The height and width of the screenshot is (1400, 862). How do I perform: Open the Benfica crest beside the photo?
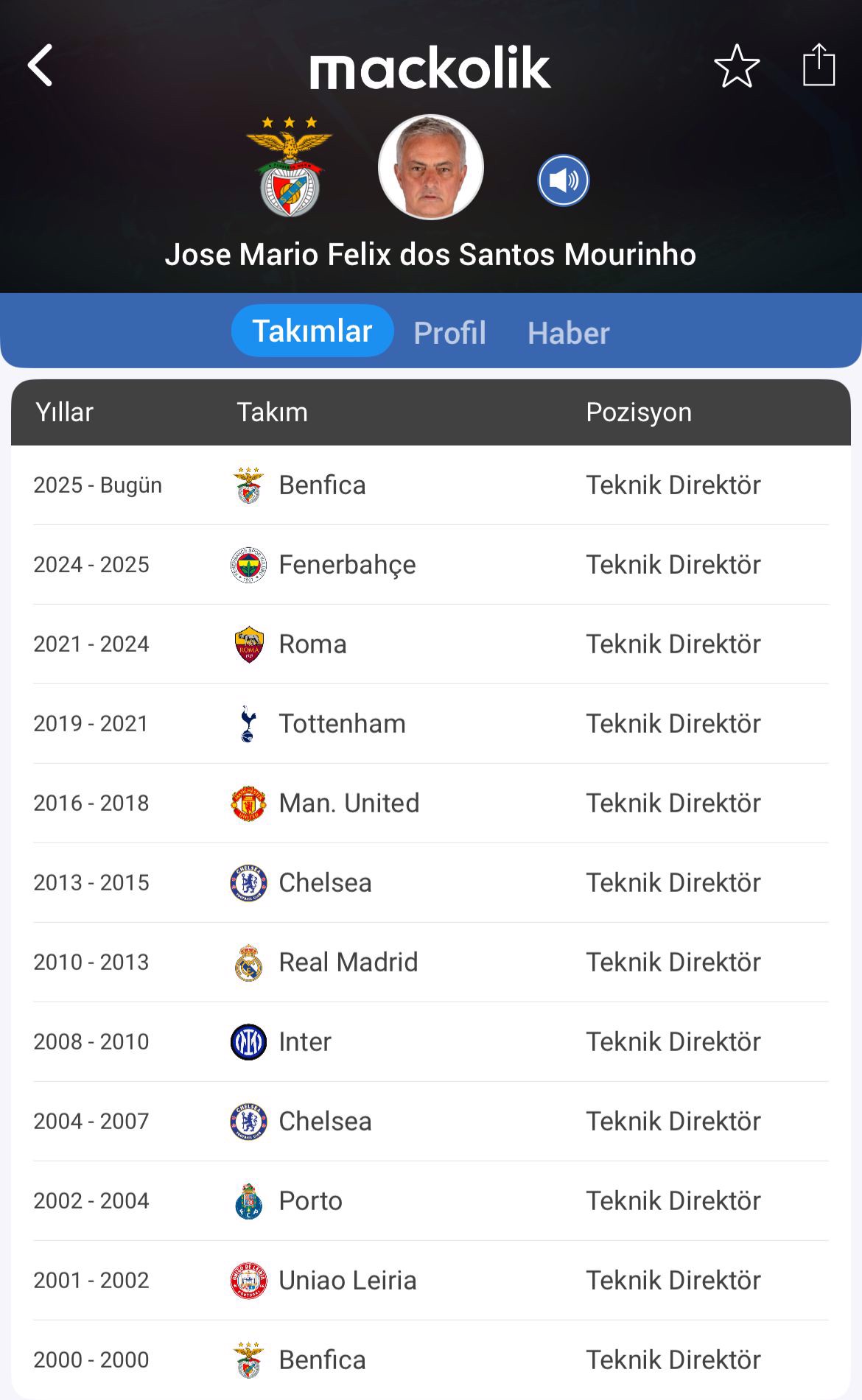pos(290,166)
